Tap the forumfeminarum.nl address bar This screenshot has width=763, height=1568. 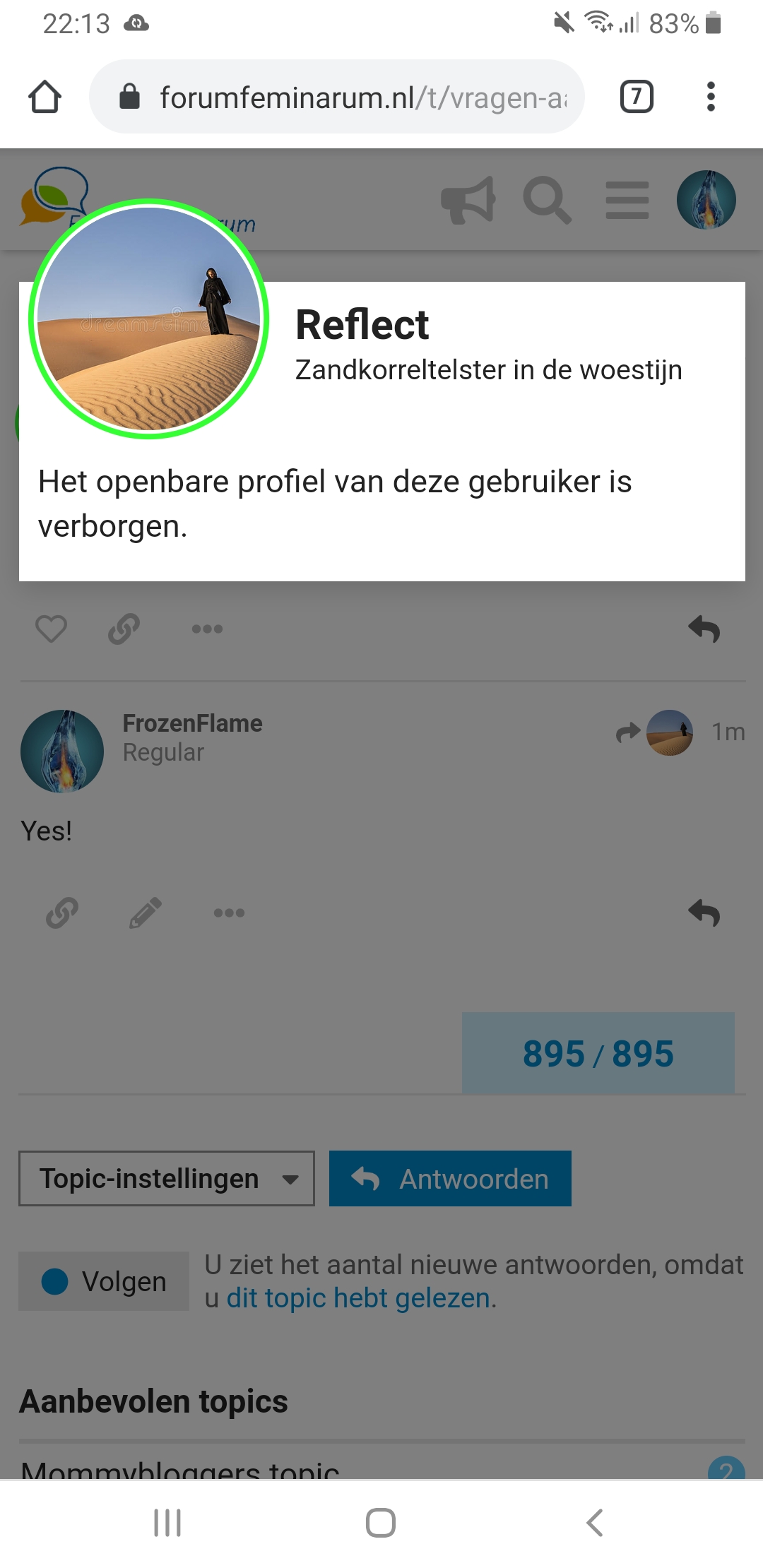click(x=337, y=97)
